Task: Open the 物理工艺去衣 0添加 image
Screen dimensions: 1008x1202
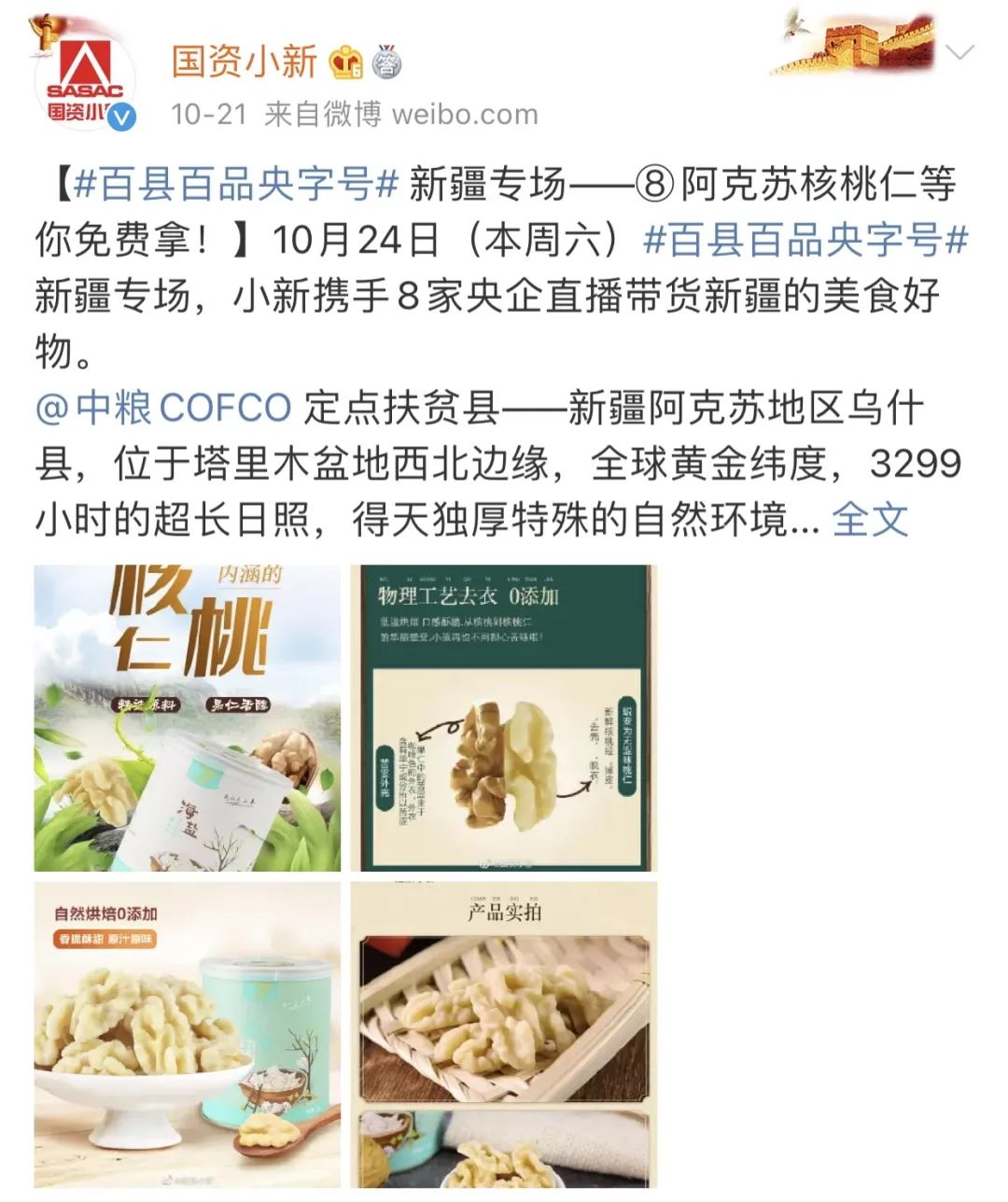Action: (503, 718)
